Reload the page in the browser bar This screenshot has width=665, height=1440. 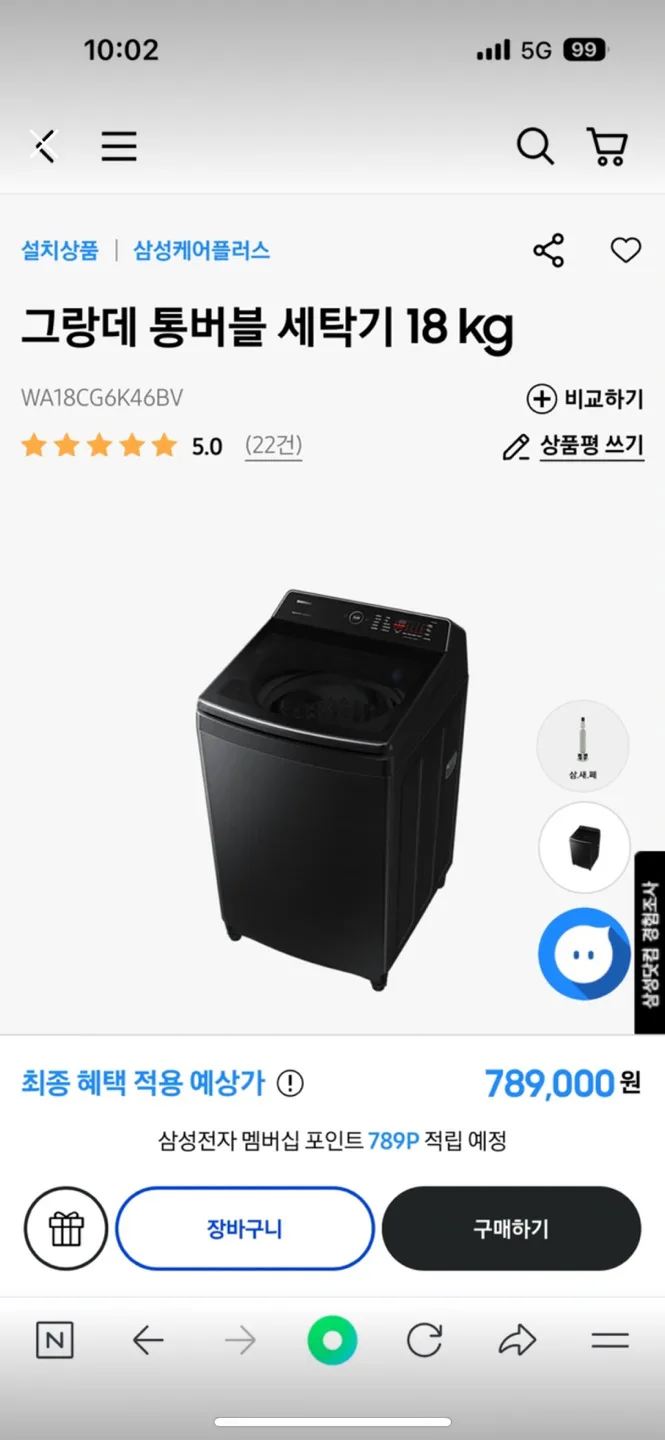tap(424, 1341)
